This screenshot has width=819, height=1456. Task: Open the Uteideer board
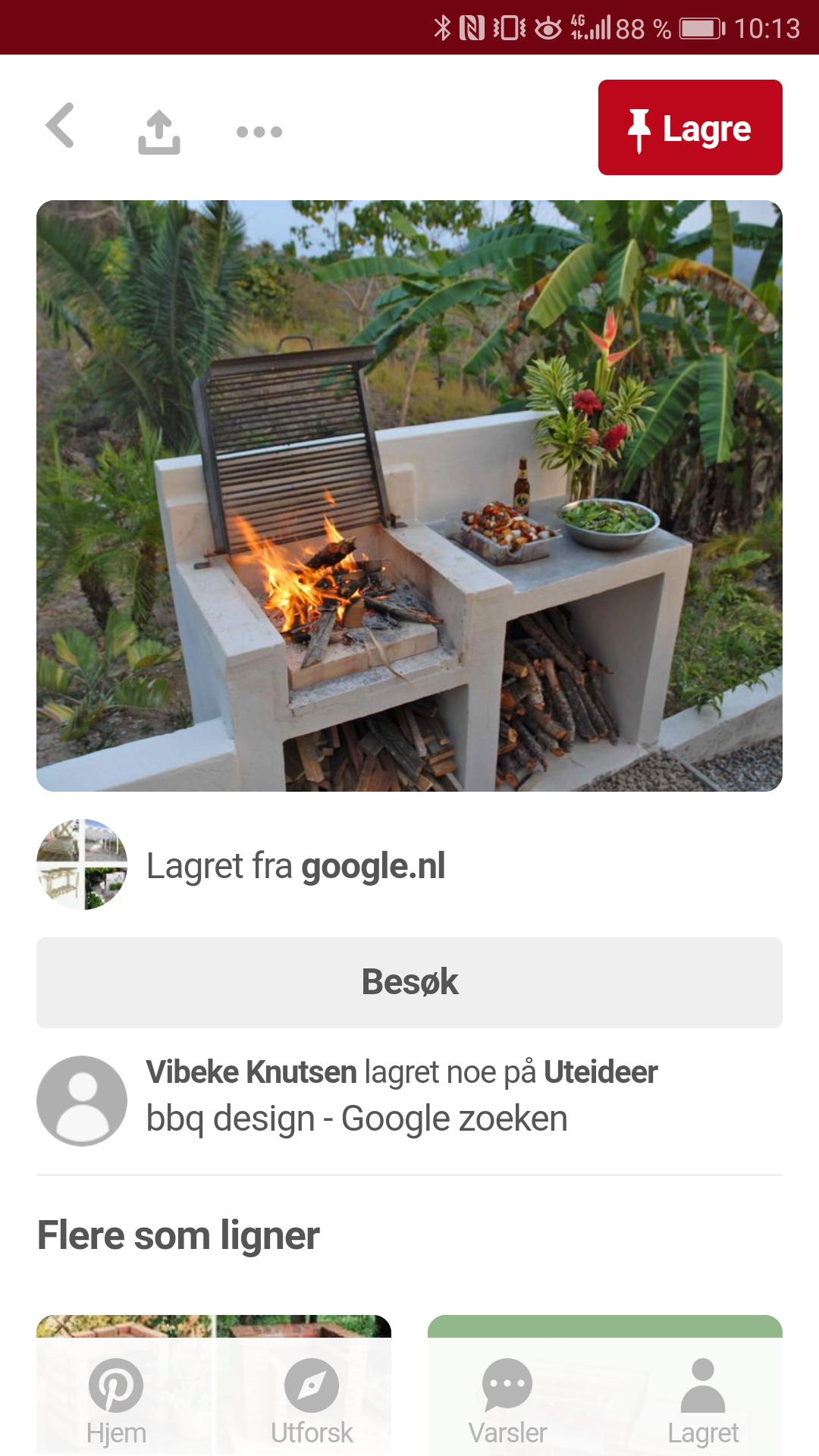(600, 1072)
